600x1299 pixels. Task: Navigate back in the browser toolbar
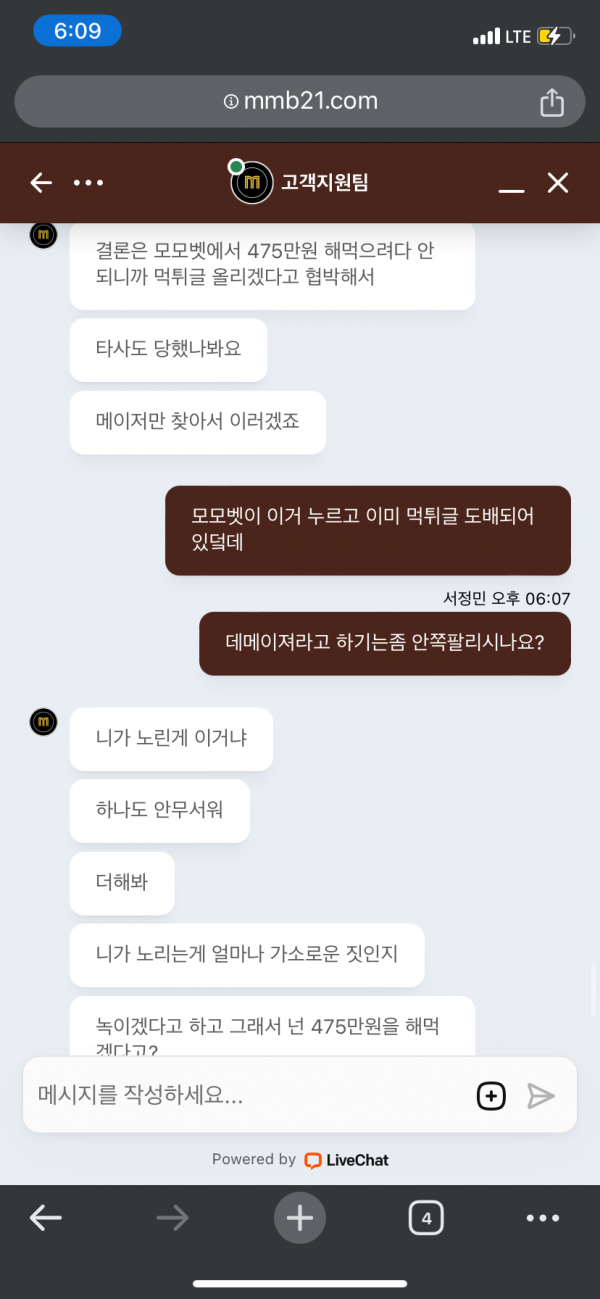pos(46,1218)
